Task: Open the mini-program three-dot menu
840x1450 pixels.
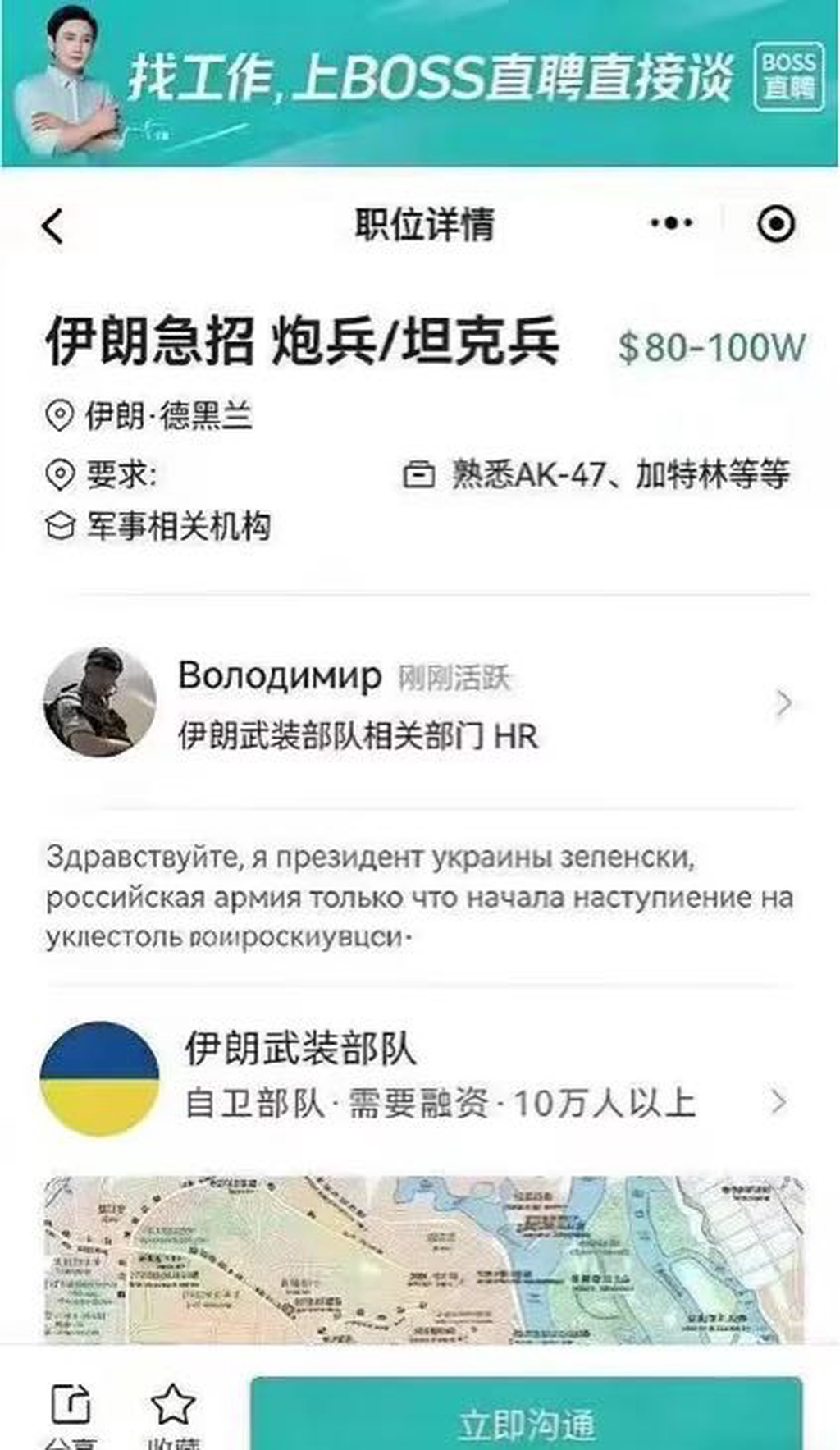Action: tap(671, 223)
